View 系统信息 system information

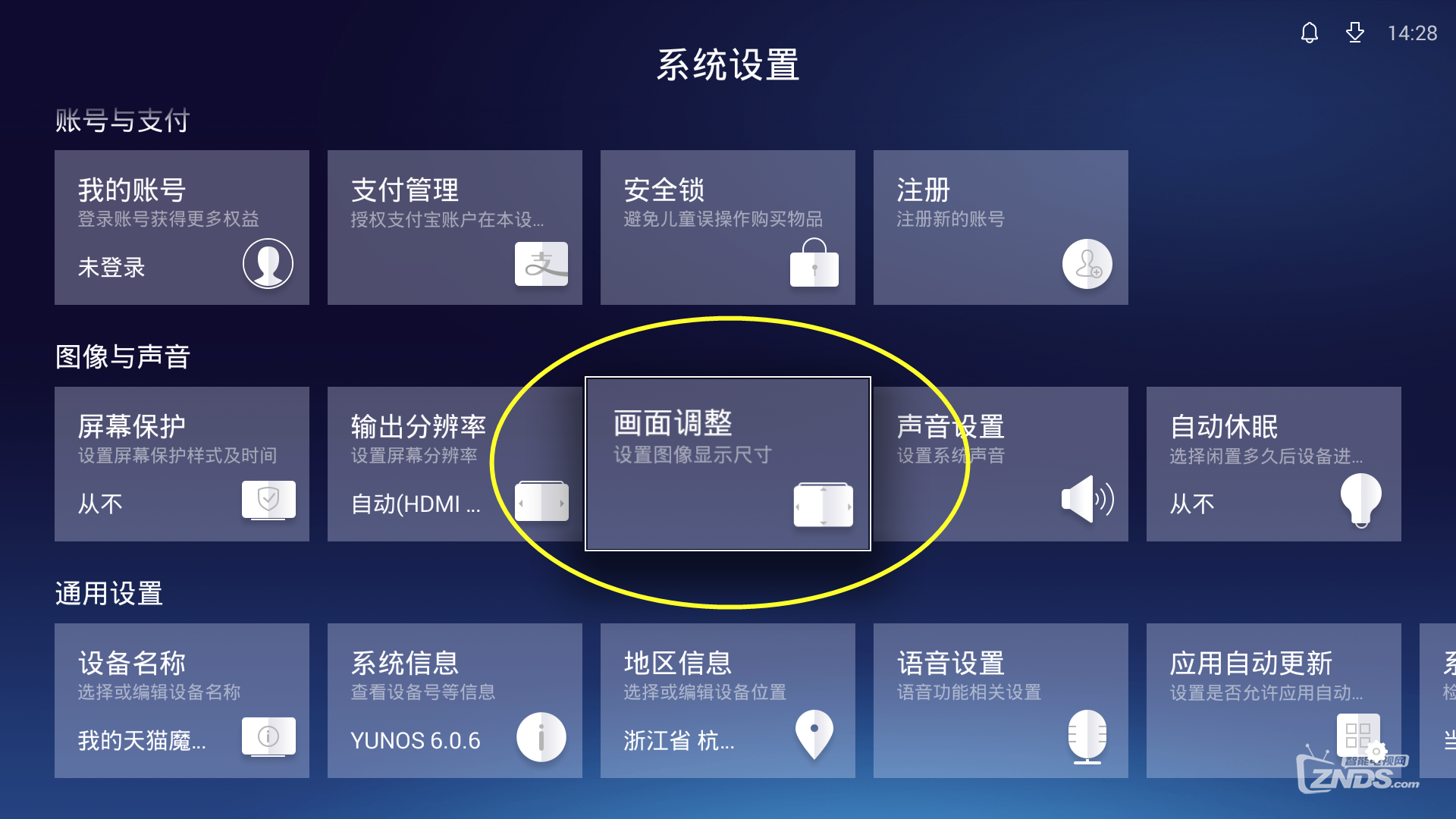click(x=455, y=701)
